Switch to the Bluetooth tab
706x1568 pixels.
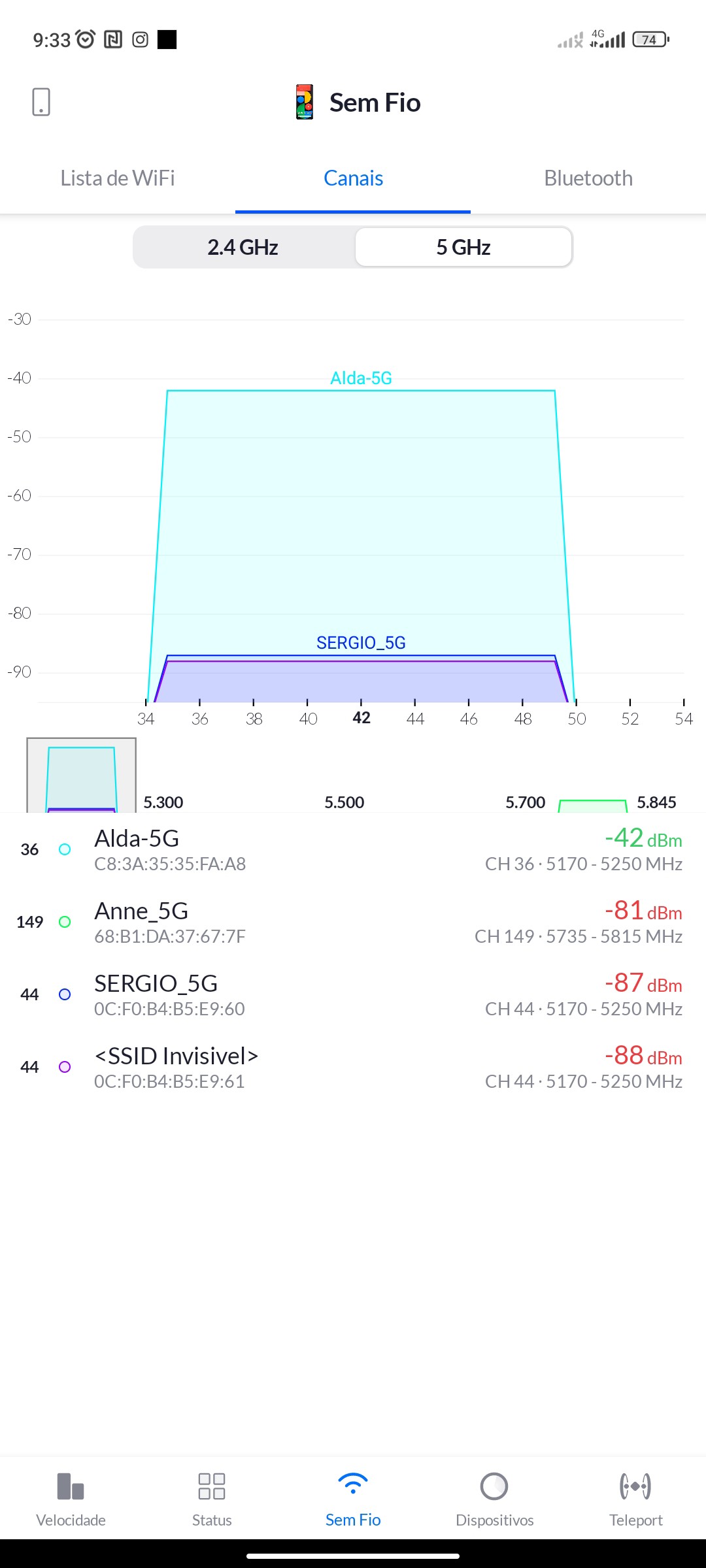pos(588,178)
